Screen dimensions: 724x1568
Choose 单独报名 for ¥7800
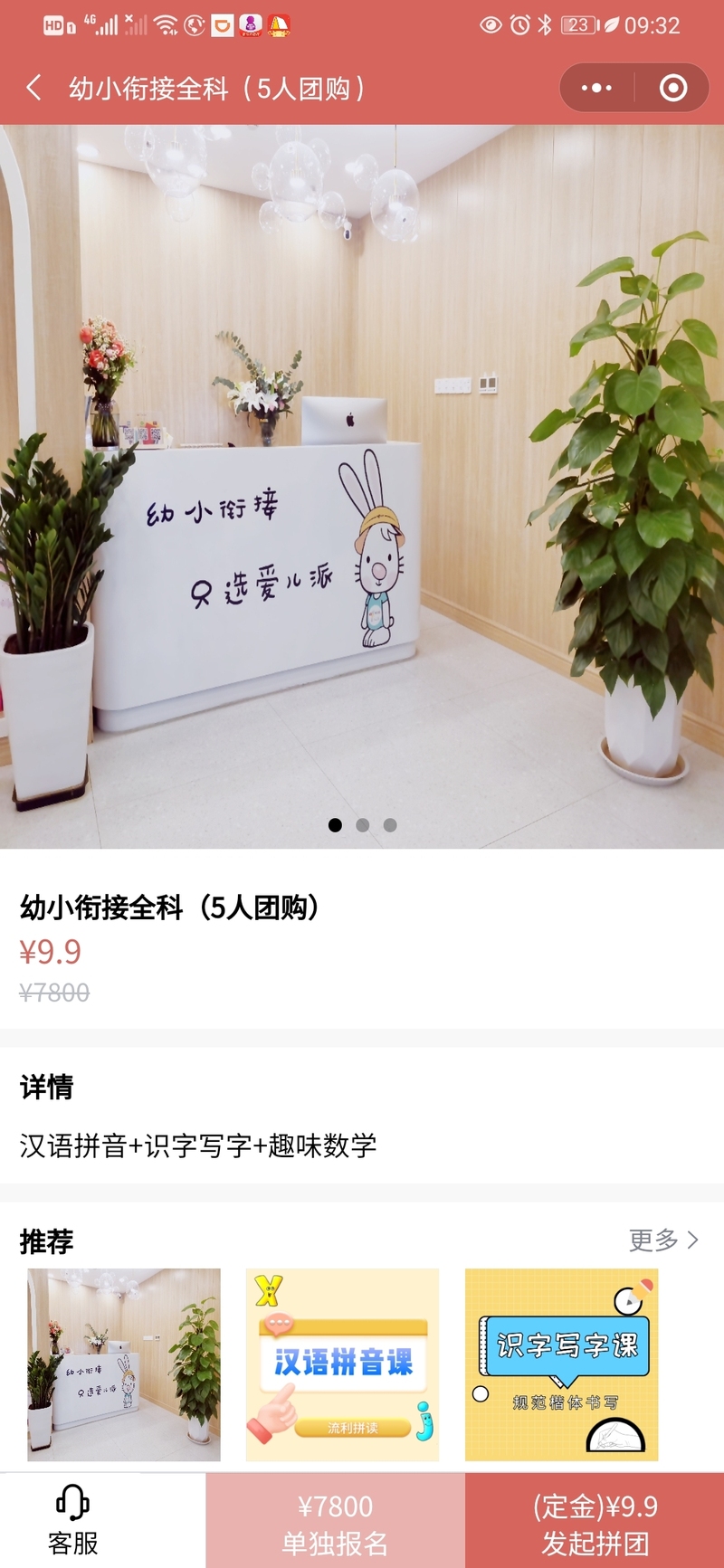(x=335, y=1524)
